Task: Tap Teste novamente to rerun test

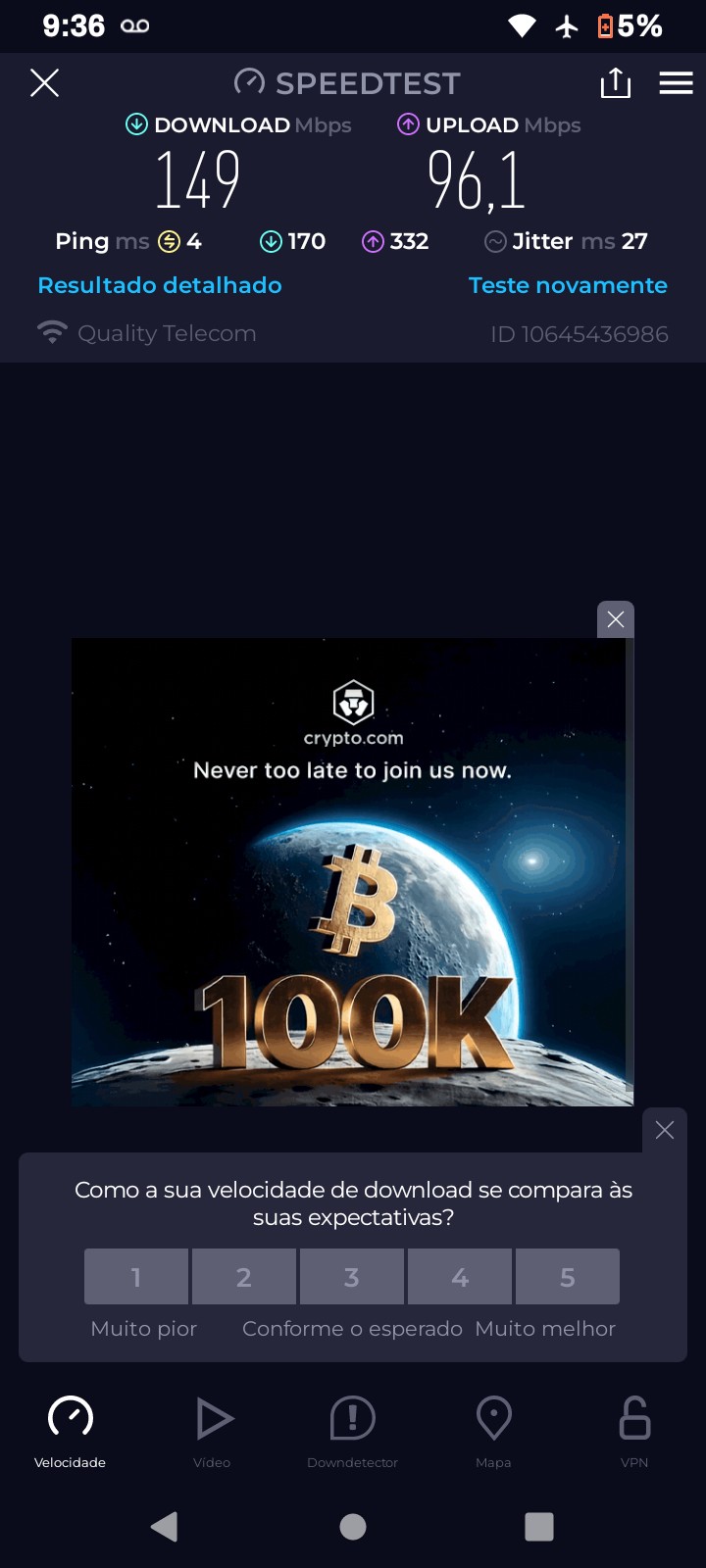Action: [568, 285]
